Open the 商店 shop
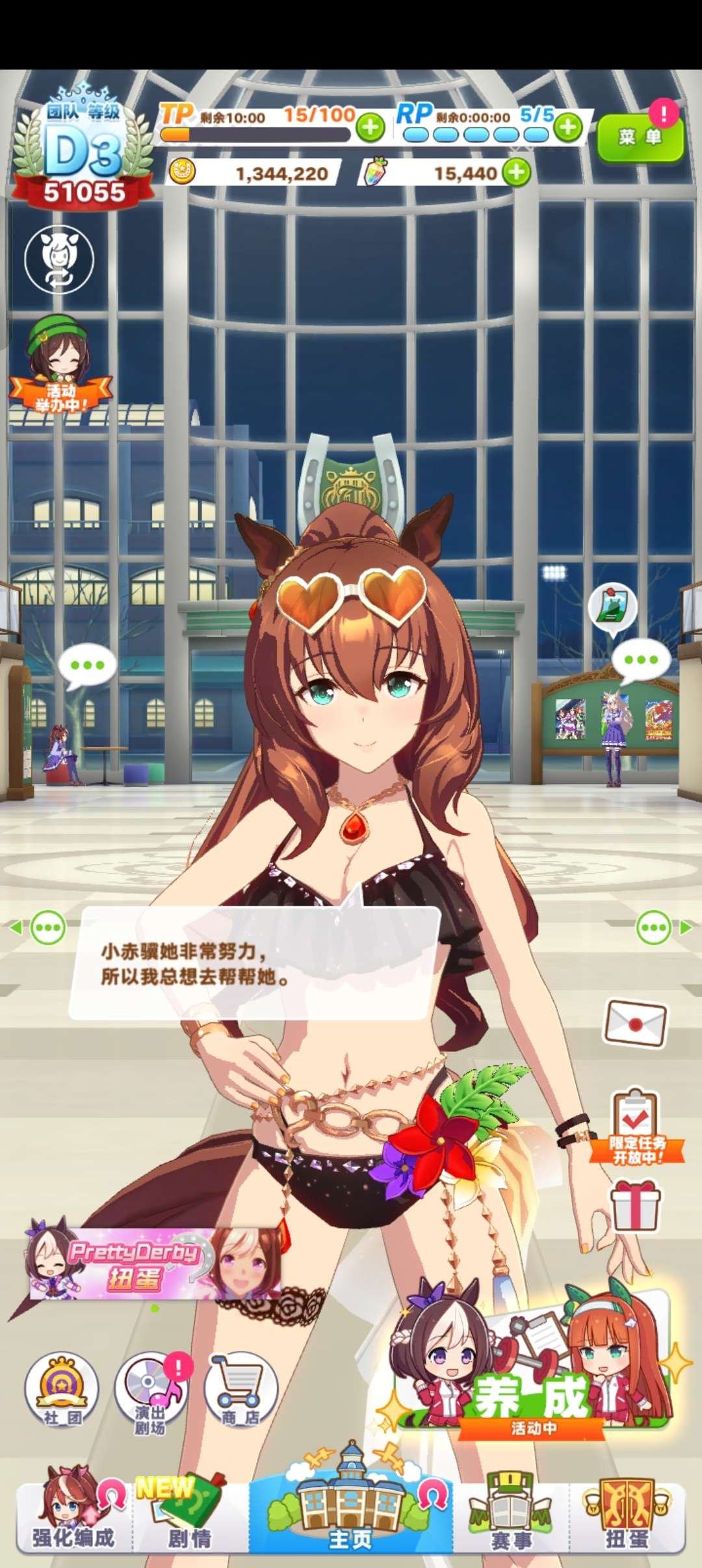Image resolution: width=702 pixels, height=1568 pixels. tap(240, 1389)
